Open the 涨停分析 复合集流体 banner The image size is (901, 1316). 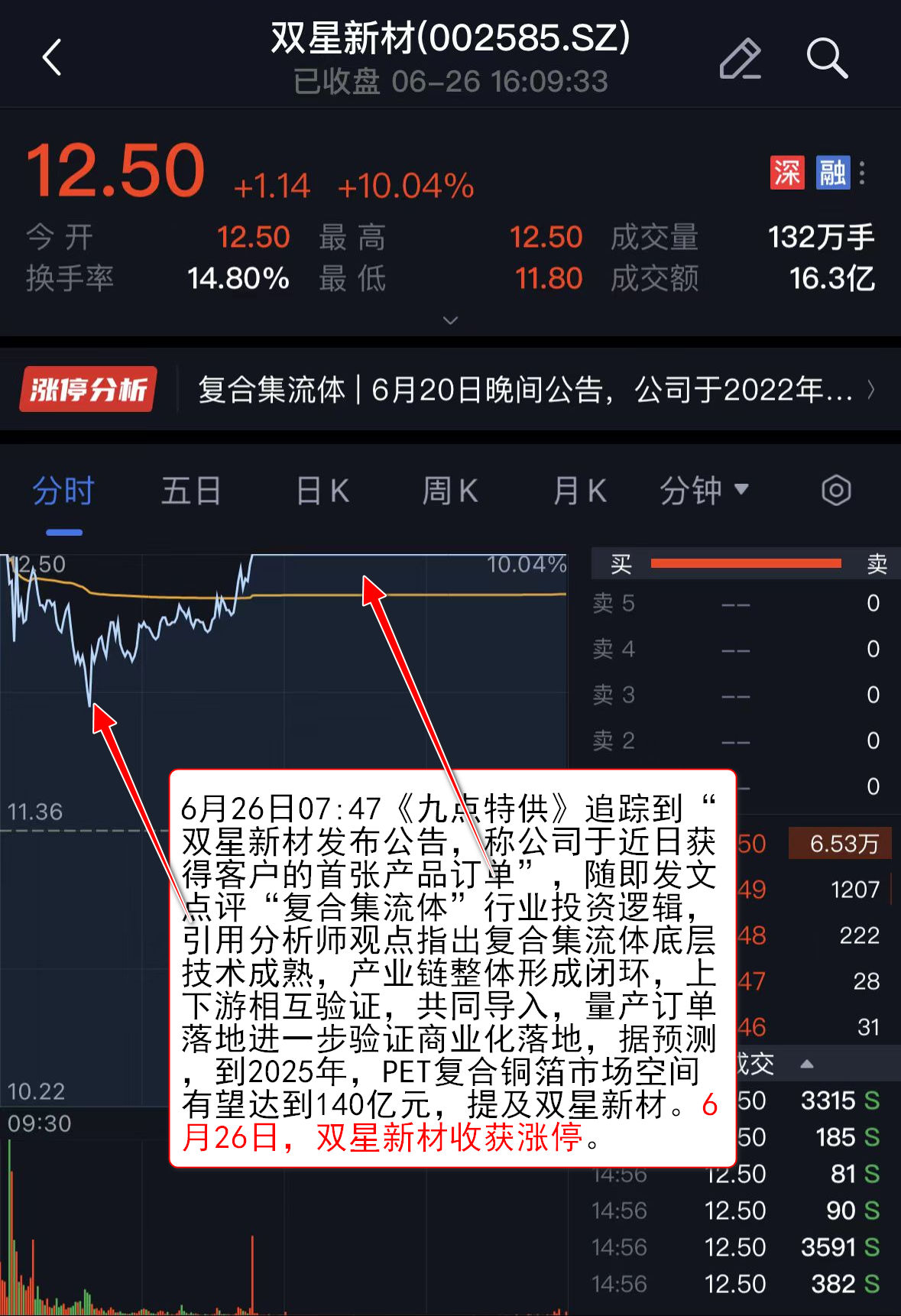point(449,391)
